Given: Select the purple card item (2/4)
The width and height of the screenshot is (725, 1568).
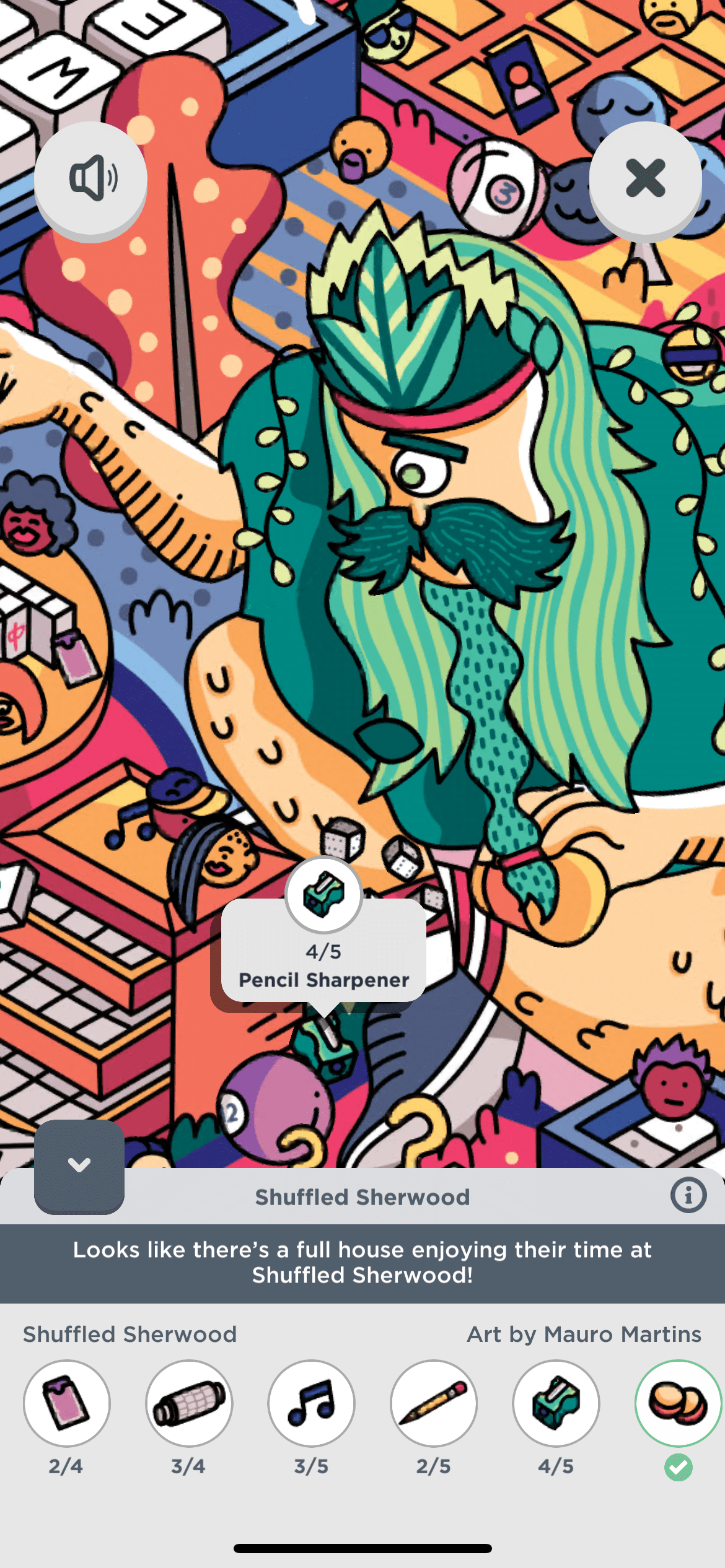Looking at the screenshot, I should coord(67,1403).
